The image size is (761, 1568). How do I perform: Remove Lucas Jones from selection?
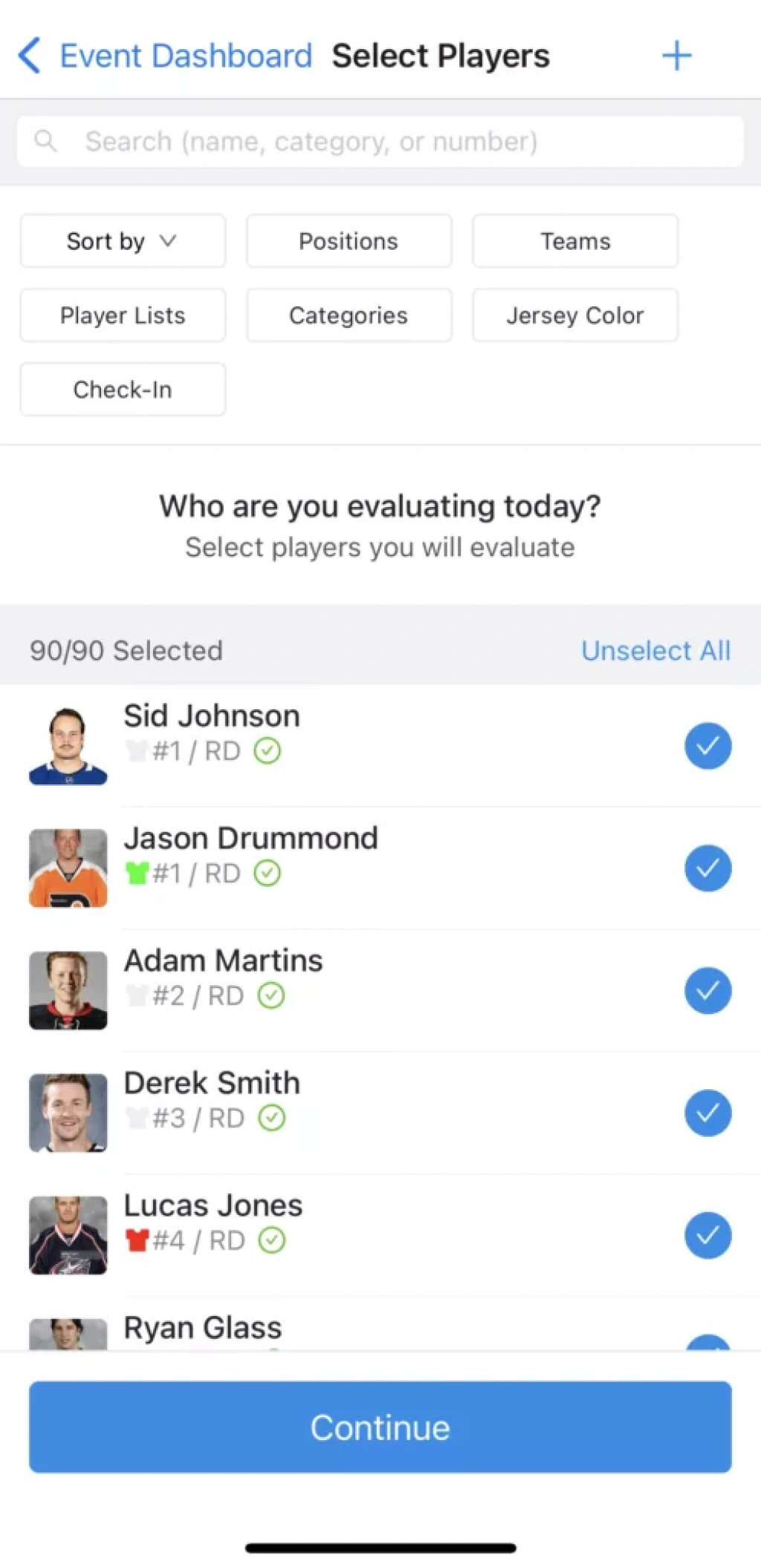[707, 1235]
